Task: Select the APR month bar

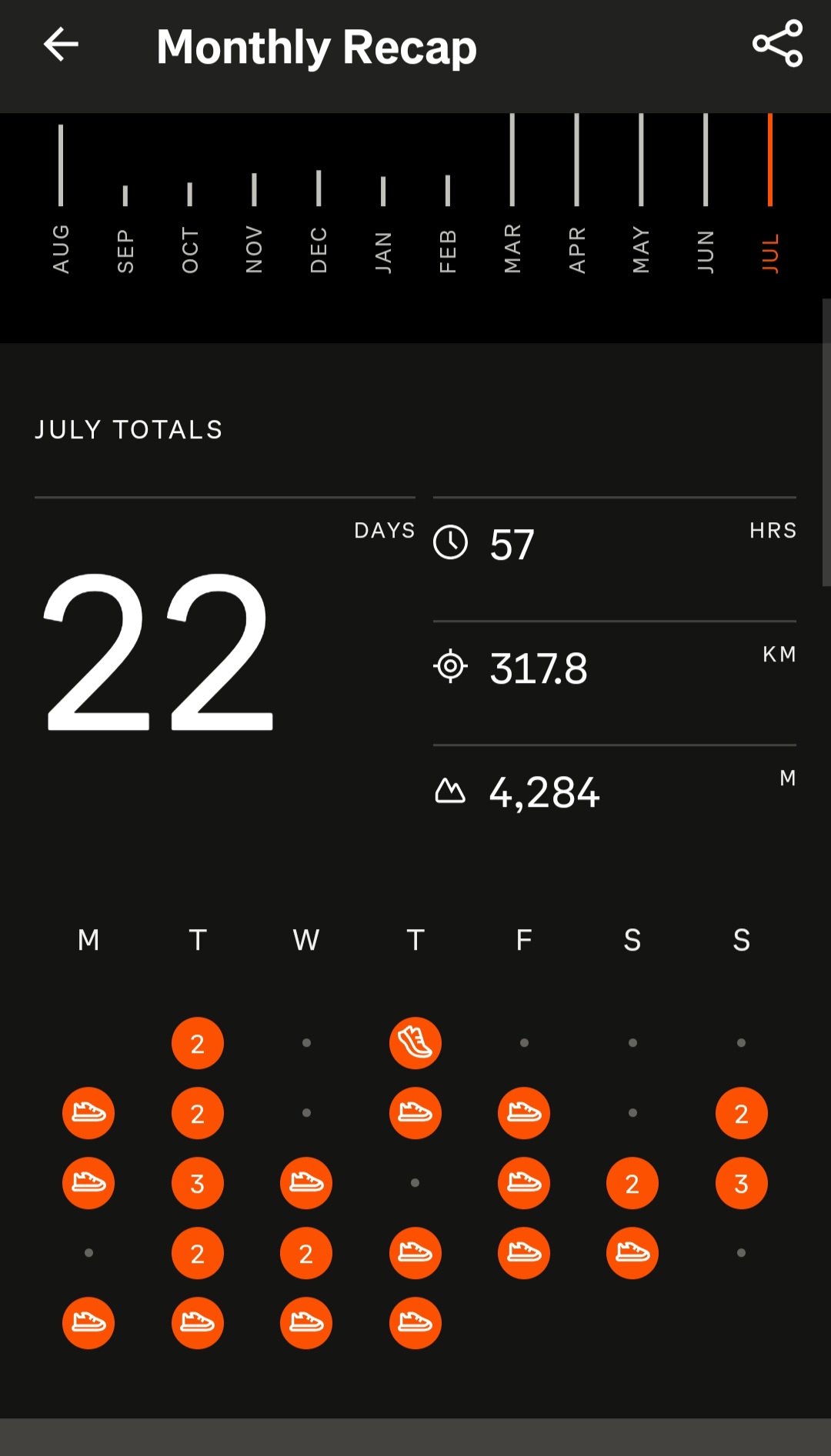Action: pyautogui.click(x=577, y=194)
